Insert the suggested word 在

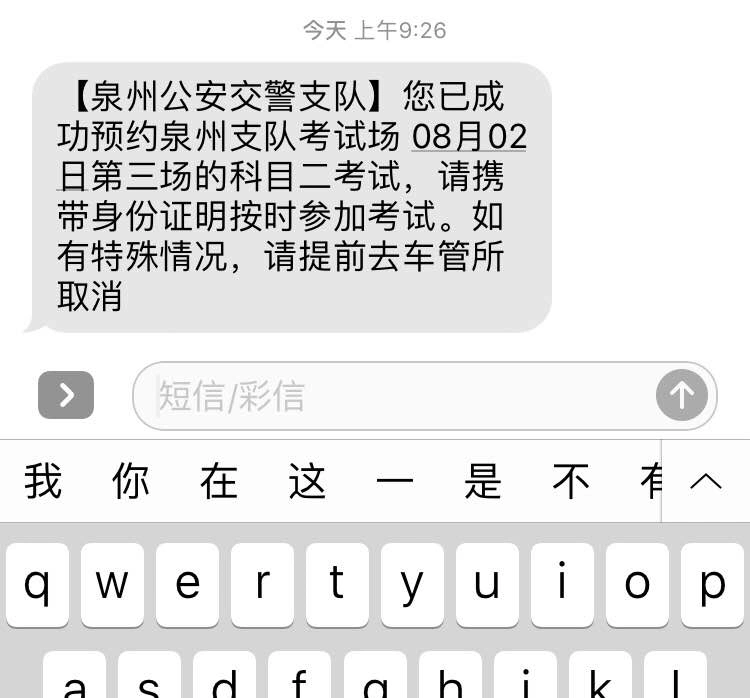(219, 481)
